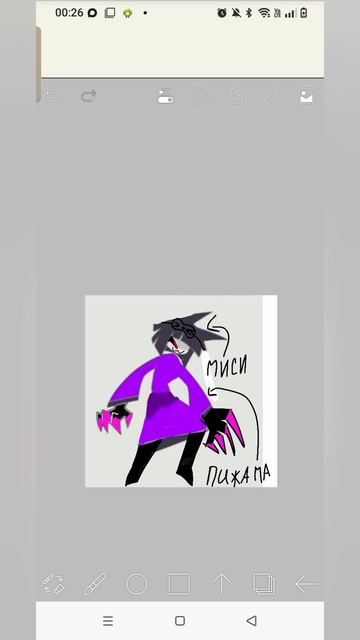Redo the undone action
This screenshot has height=640, width=360.
click(x=89, y=96)
